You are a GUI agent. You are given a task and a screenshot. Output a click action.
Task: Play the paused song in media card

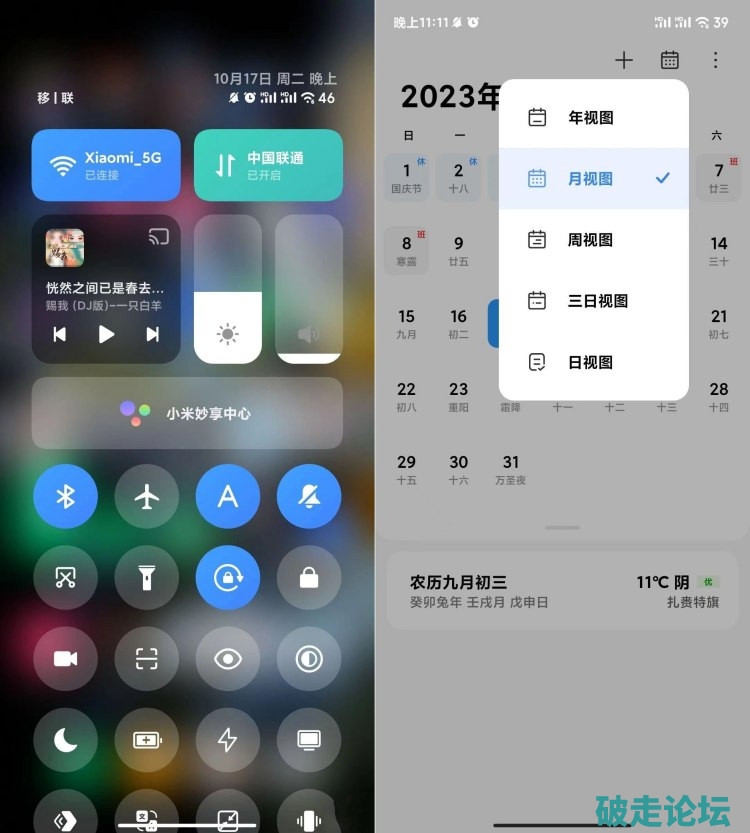click(106, 334)
